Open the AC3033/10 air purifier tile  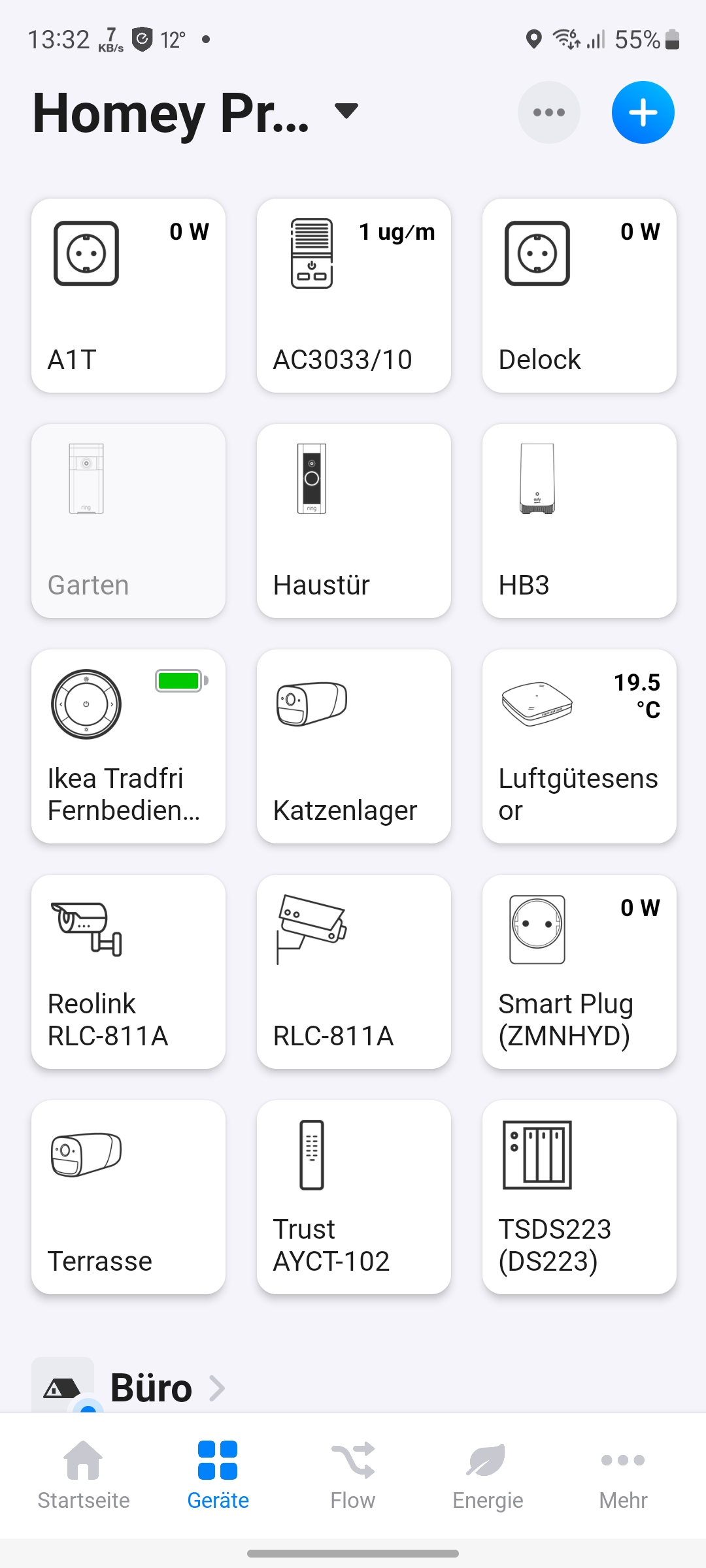pyautogui.click(x=354, y=295)
